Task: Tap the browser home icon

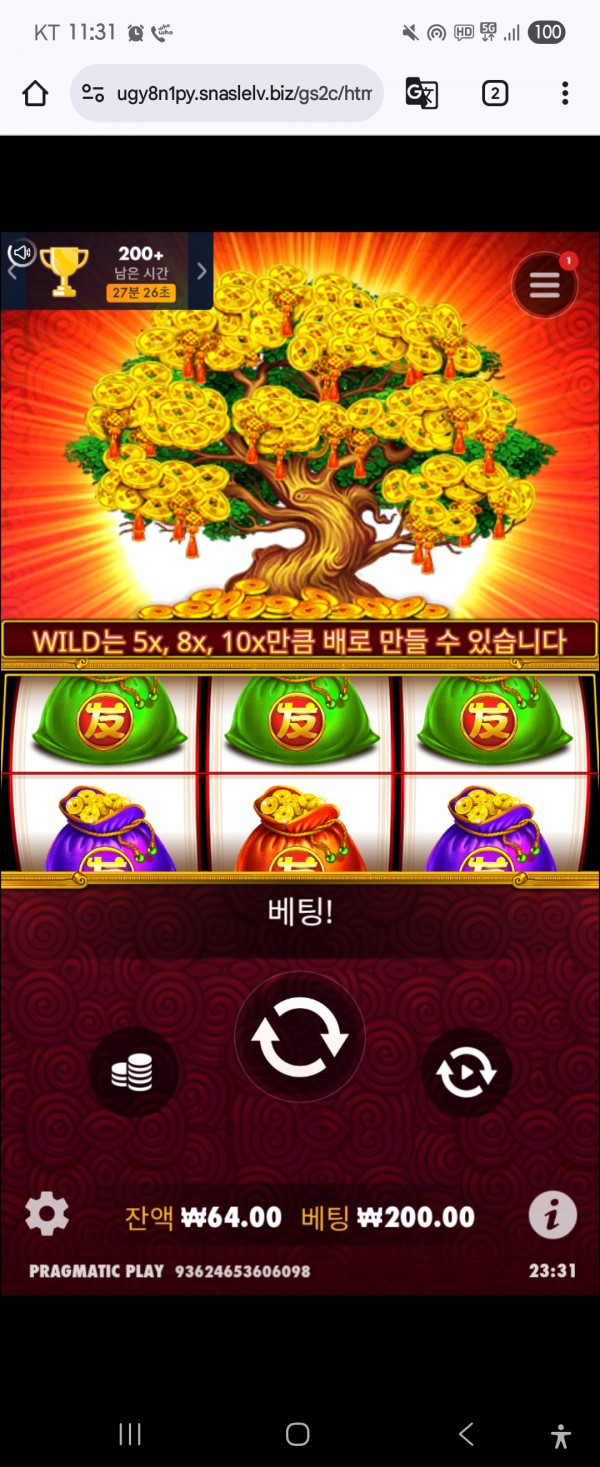Action: click(x=35, y=94)
